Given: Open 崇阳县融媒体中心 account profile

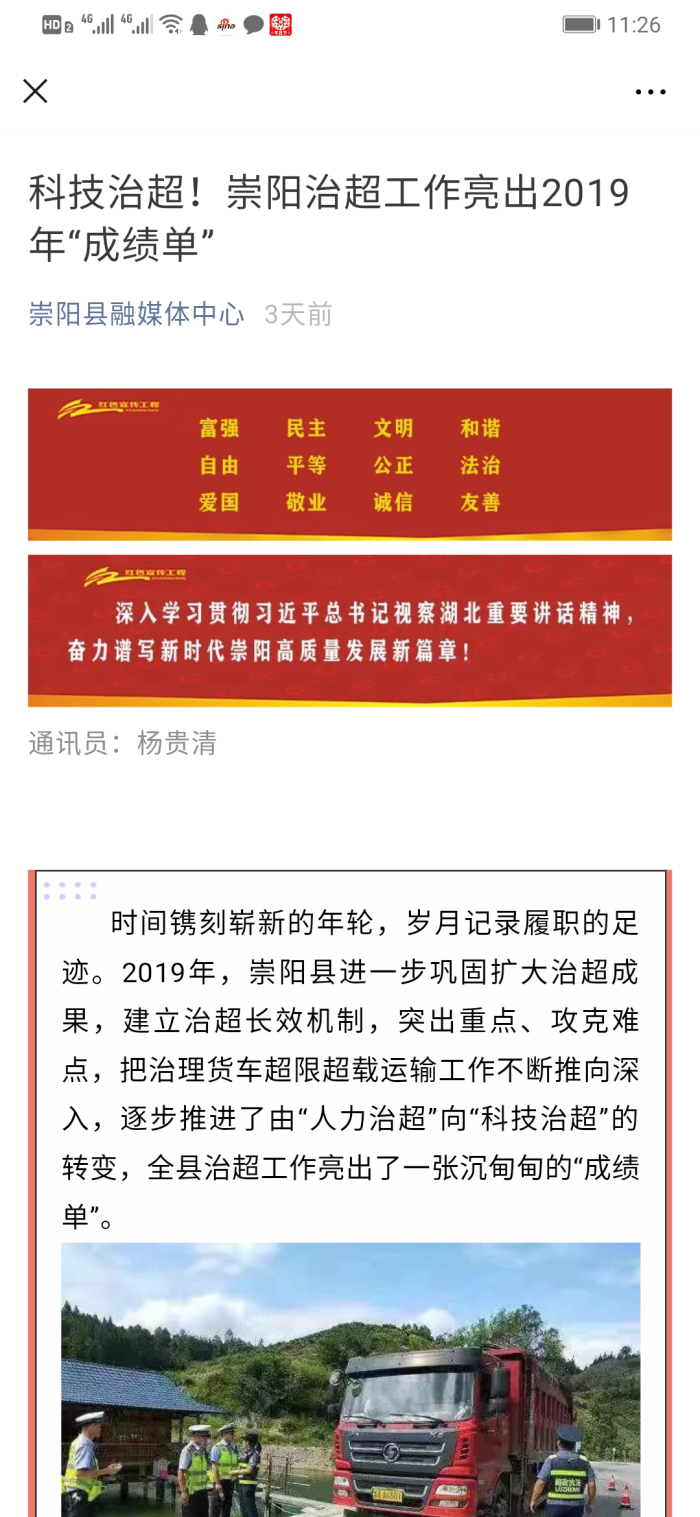Looking at the screenshot, I should (x=136, y=314).
